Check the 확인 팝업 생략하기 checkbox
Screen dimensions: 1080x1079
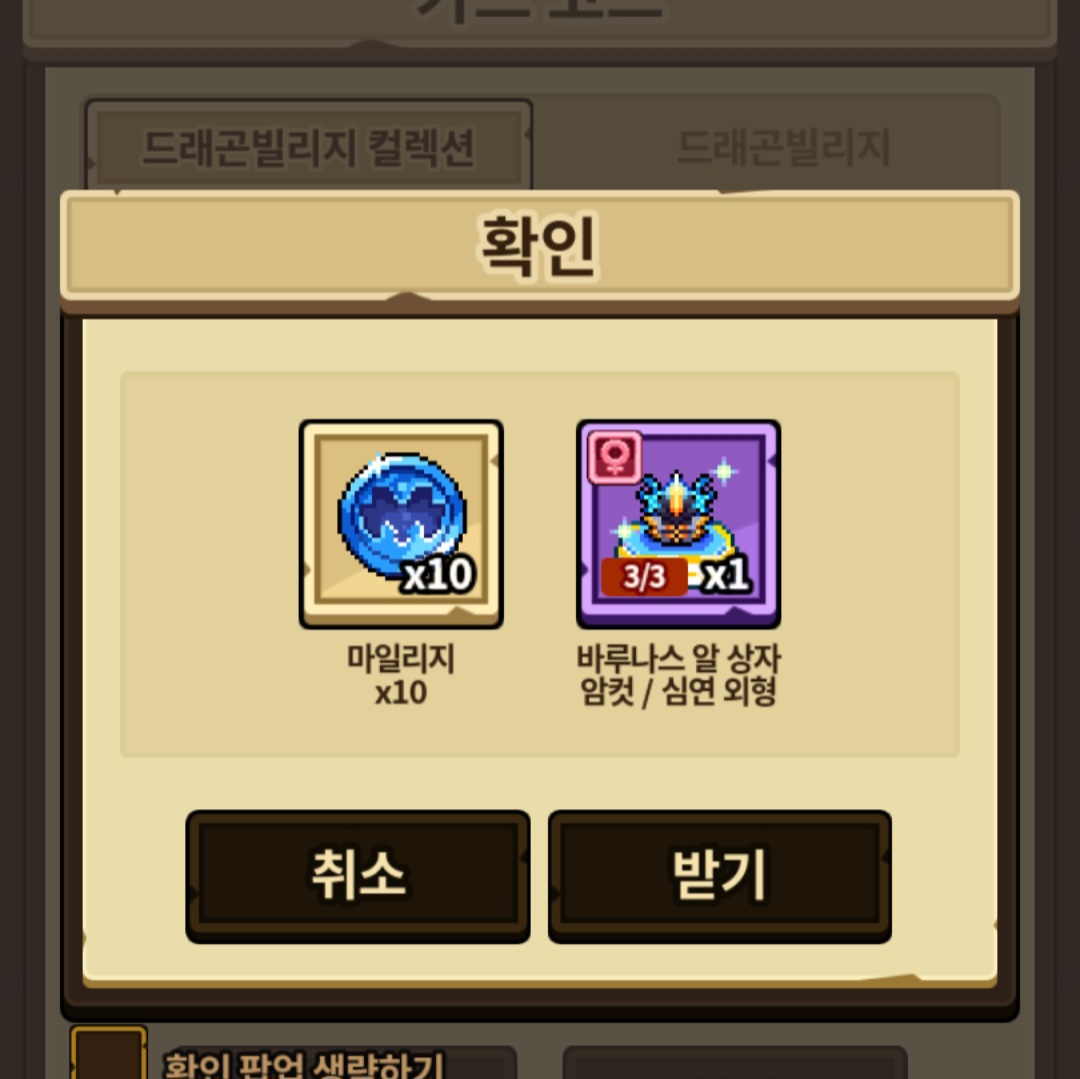coord(108,1055)
